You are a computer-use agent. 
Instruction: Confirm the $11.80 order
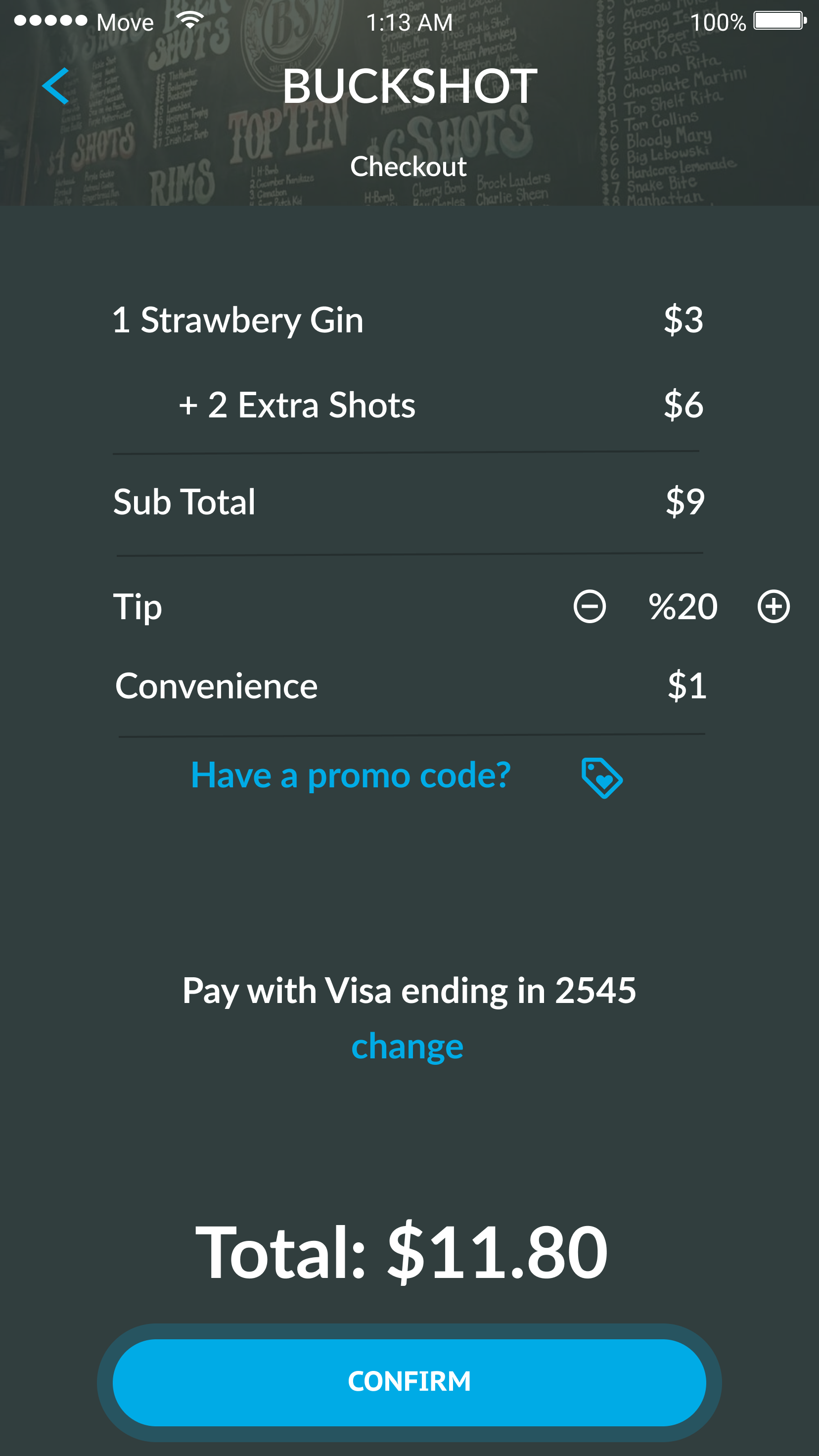click(x=409, y=1382)
